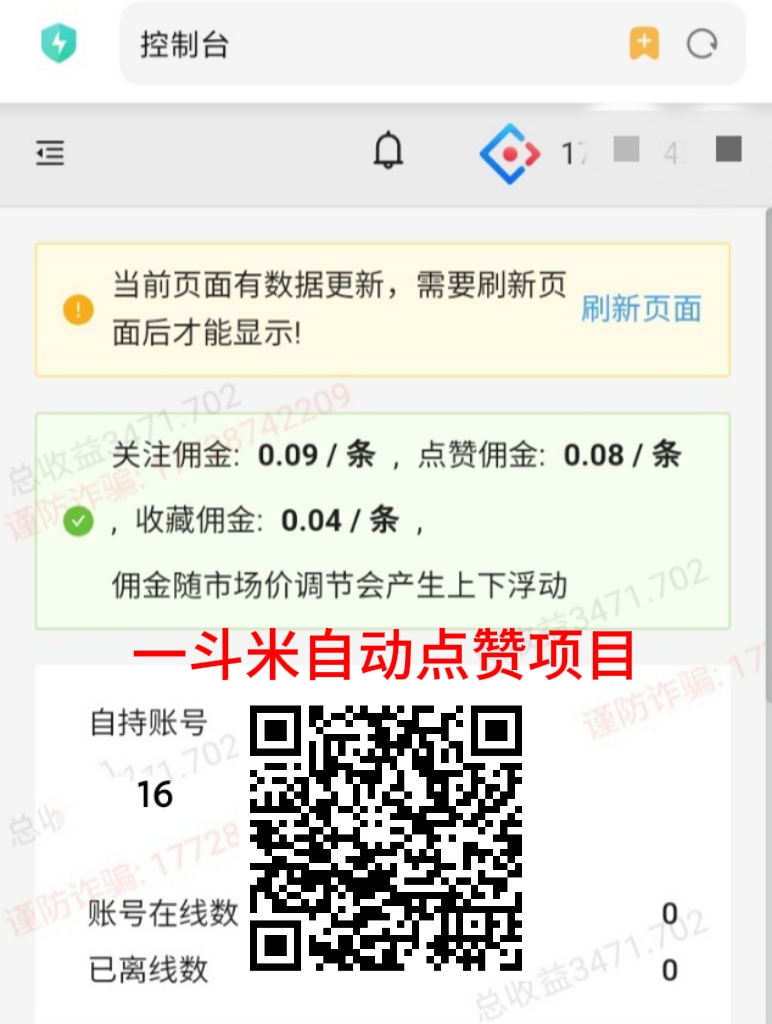
Task: Tap the commission rates notice panel
Action: tap(386, 520)
